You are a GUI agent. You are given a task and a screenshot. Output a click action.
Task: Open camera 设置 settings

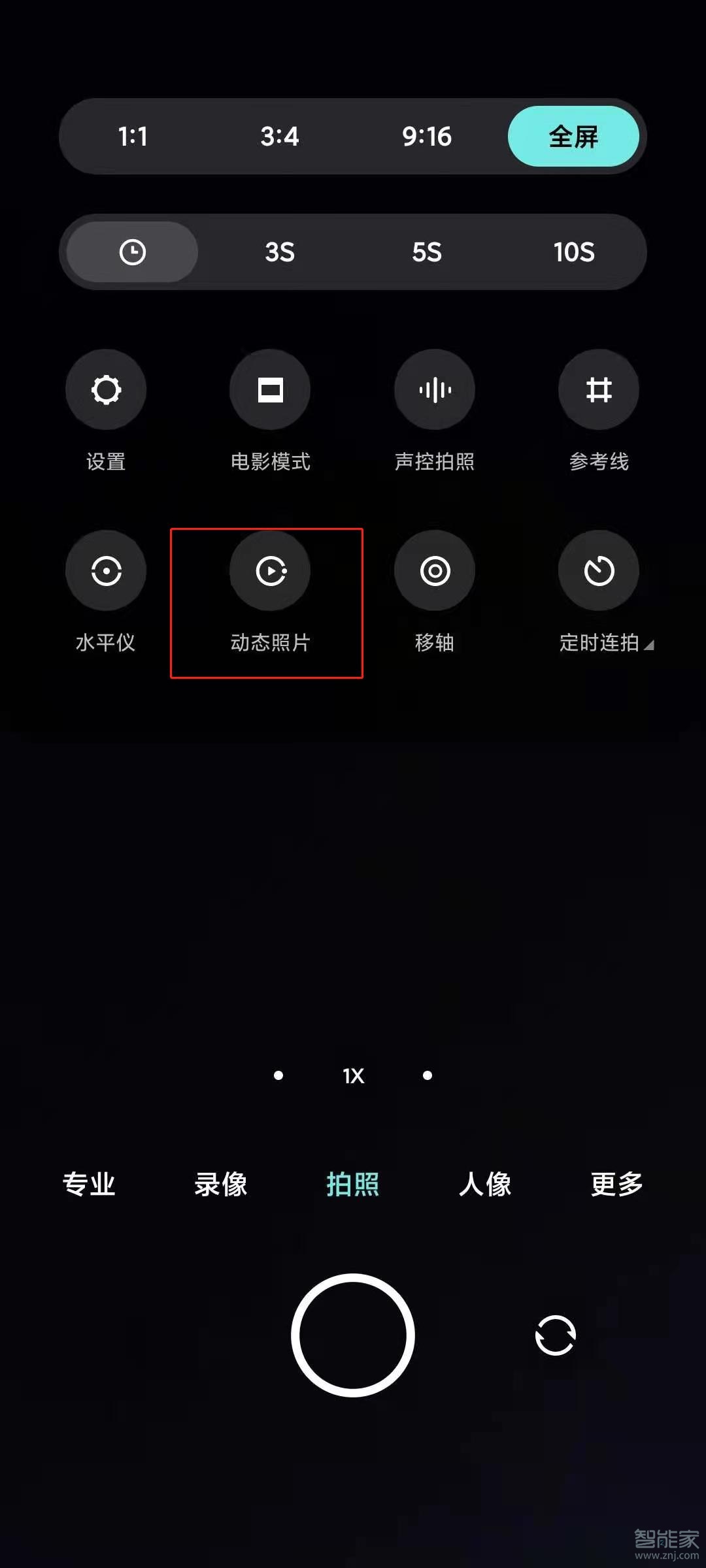(x=106, y=390)
